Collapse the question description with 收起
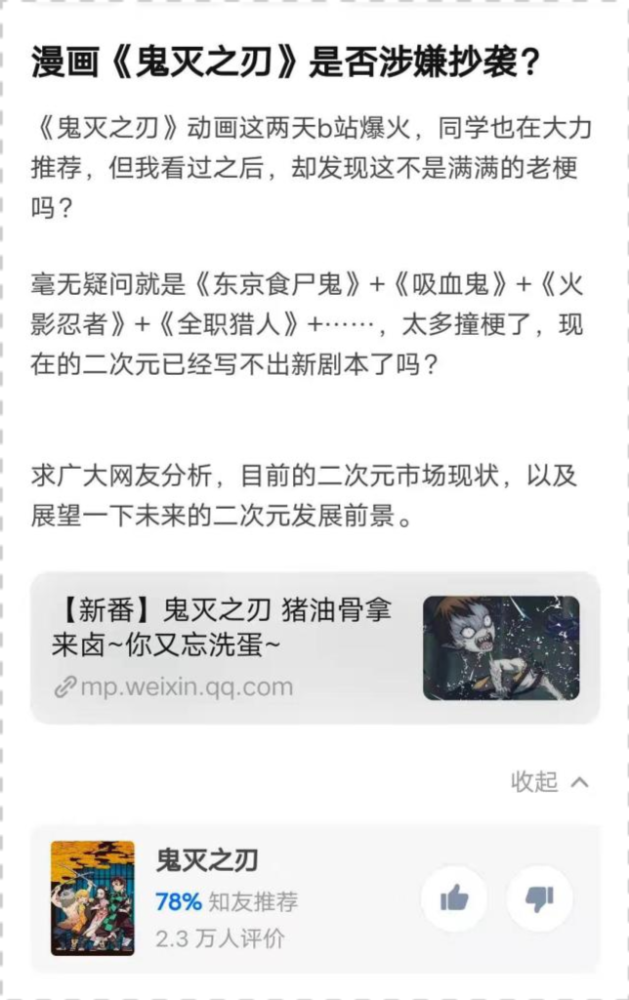The width and height of the screenshot is (629, 1000). tap(549, 782)
